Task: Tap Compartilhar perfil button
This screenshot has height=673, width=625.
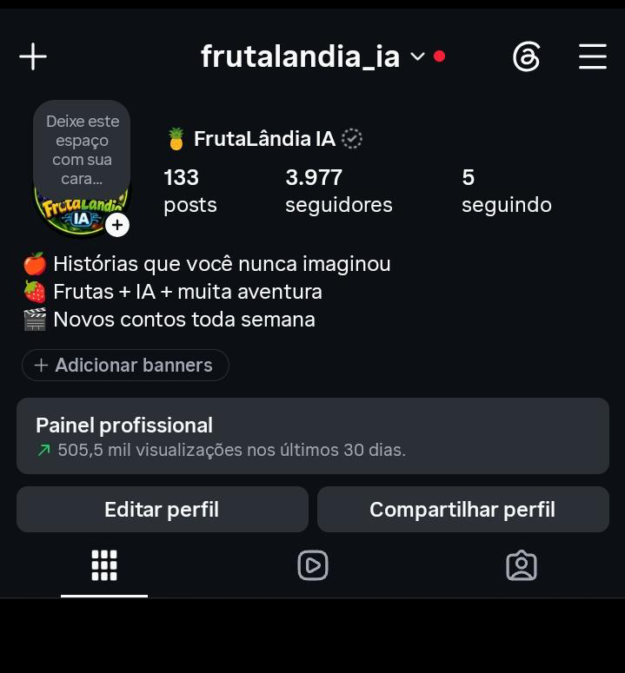Action: [x=463, y=509]
